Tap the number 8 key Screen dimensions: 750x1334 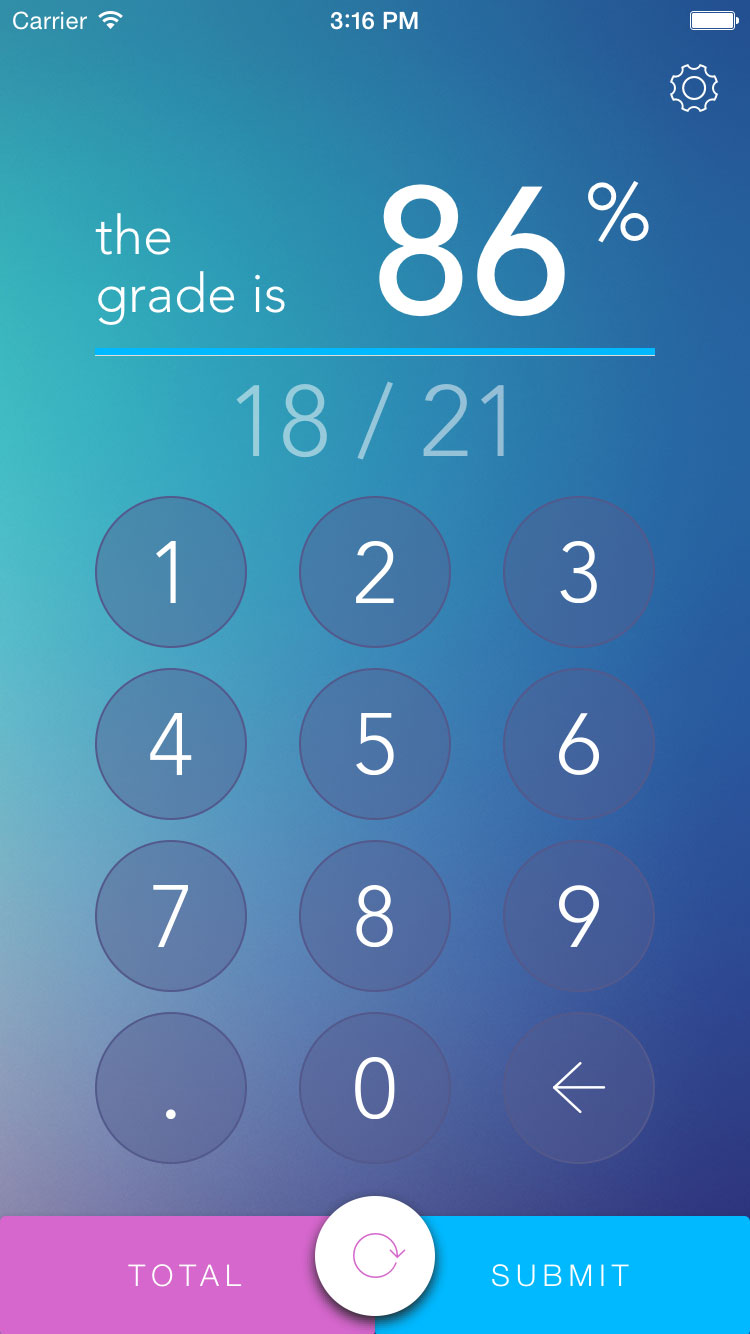[375, 915]
